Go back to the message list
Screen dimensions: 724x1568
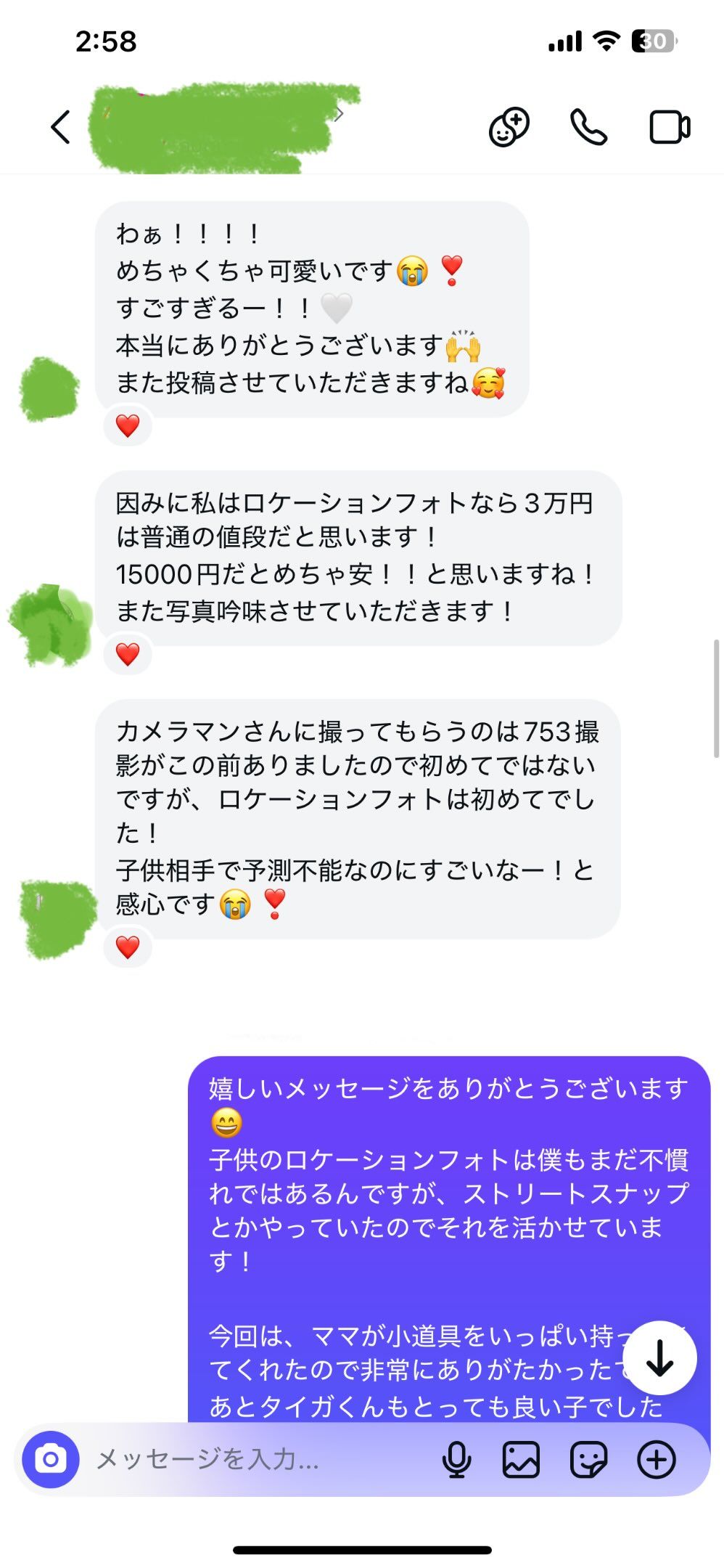point(61,127)
